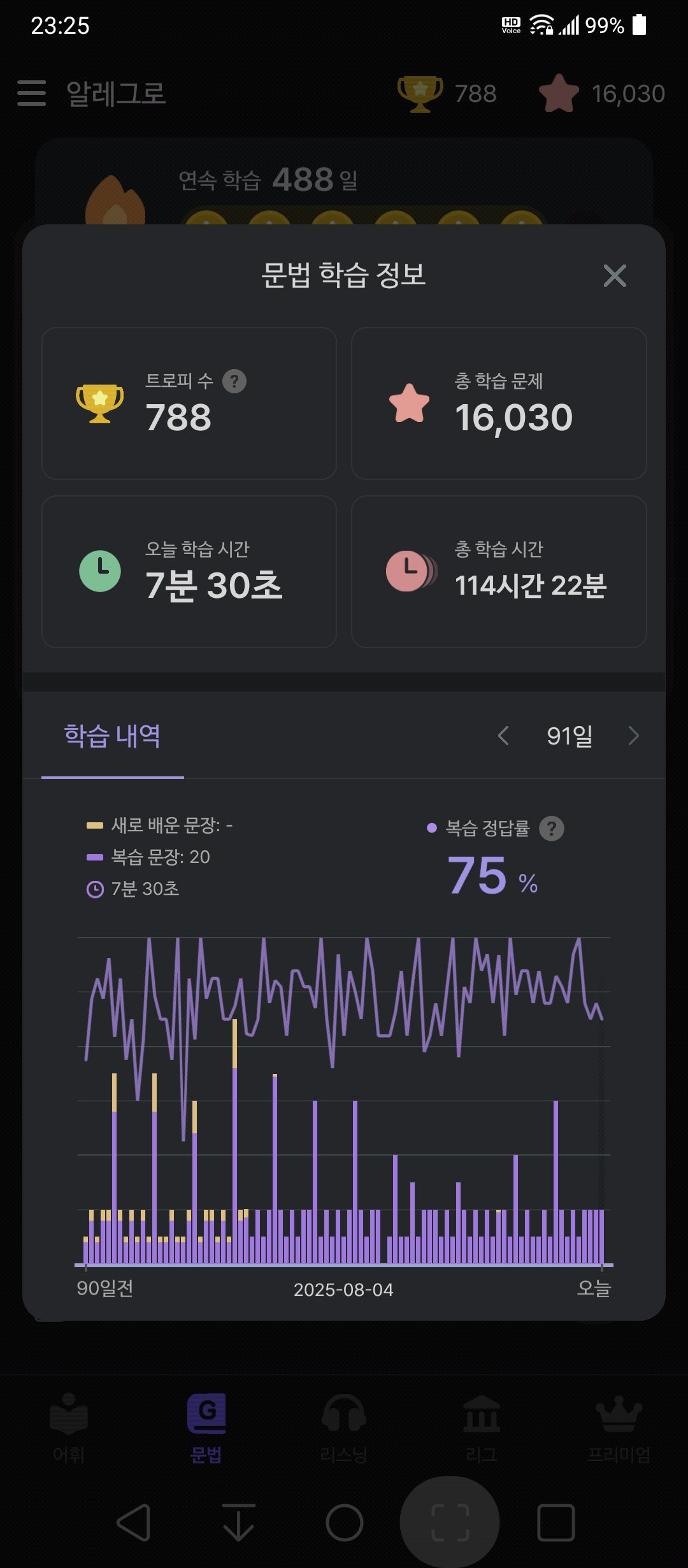Go to next period with right chevron
Viewport: 688px width, 1568px height.
coord(633,736)
